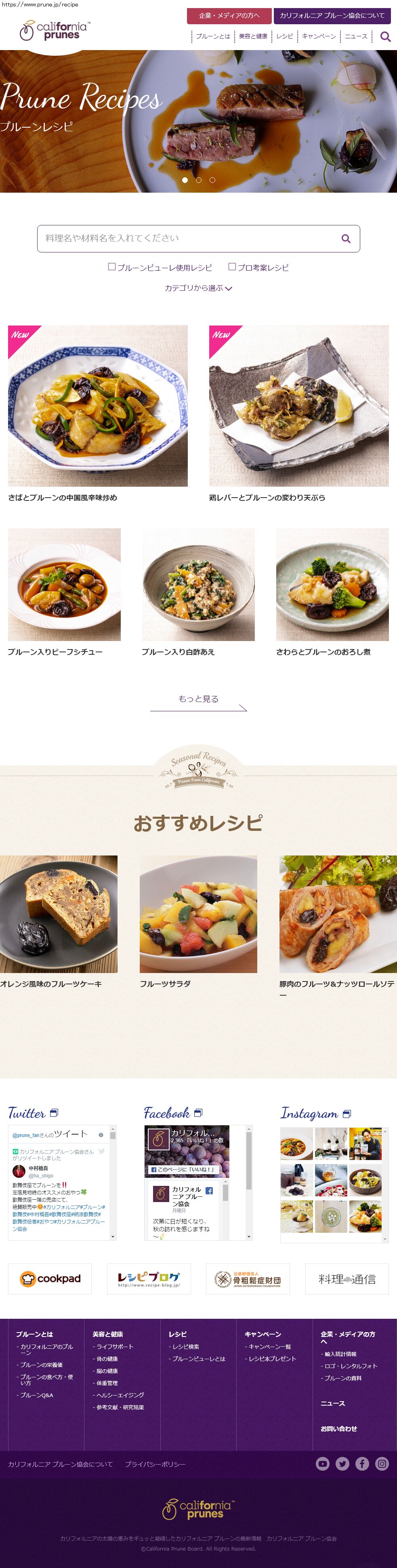Open カリフォルニア プルーン協会について button
This screenshot has height=1568, width=397.
pos(332,15)
